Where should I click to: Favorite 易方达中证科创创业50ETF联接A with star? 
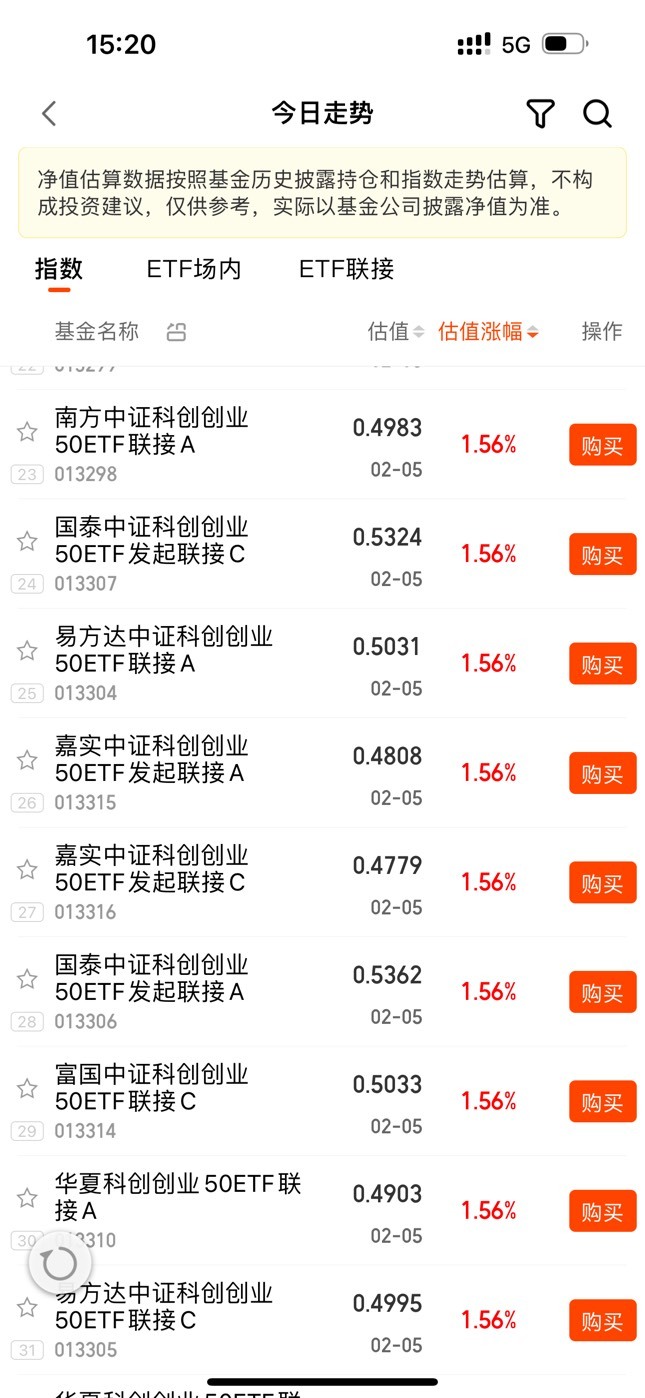coord(27,651)
